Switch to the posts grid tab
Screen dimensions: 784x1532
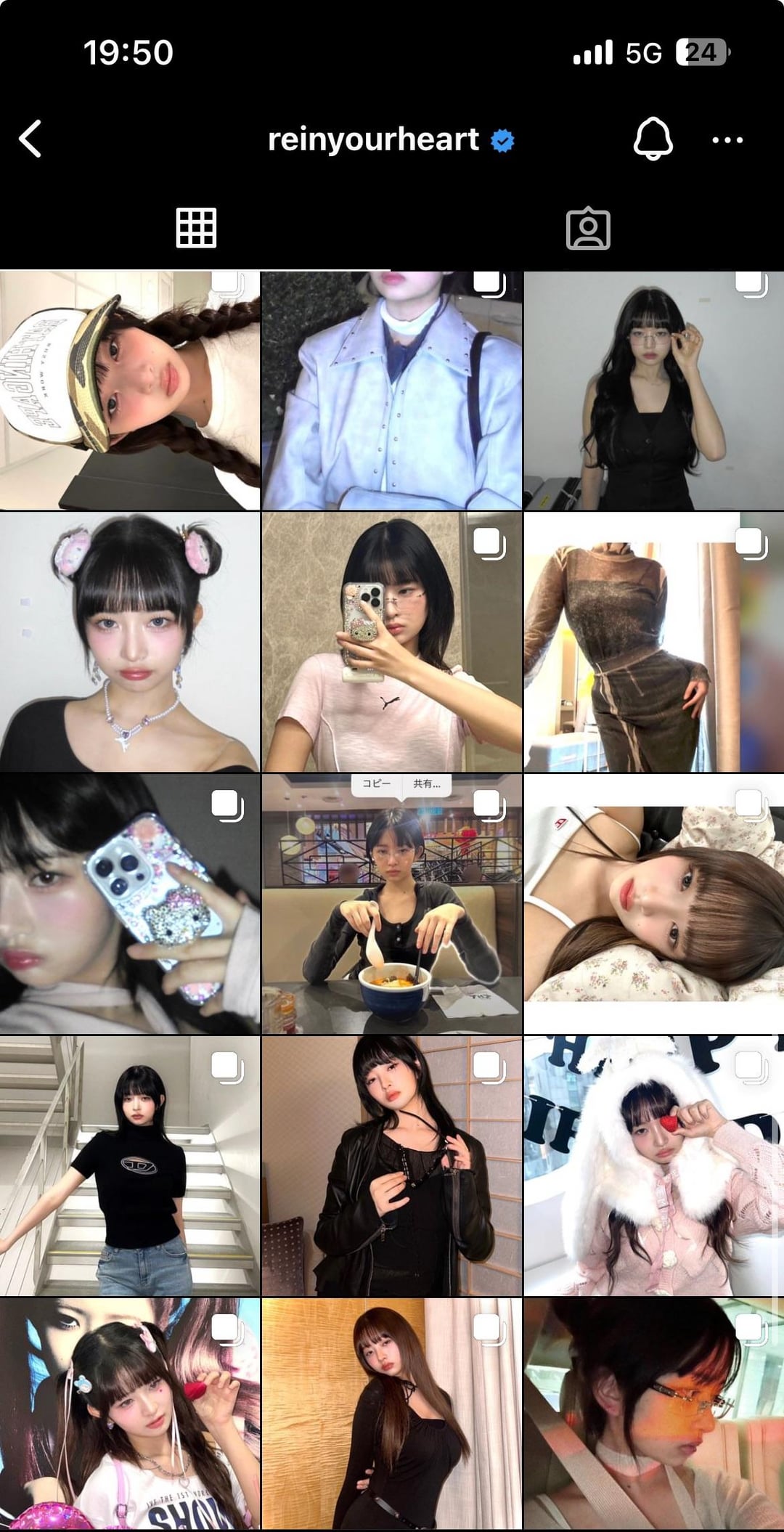tap(196, 228)
